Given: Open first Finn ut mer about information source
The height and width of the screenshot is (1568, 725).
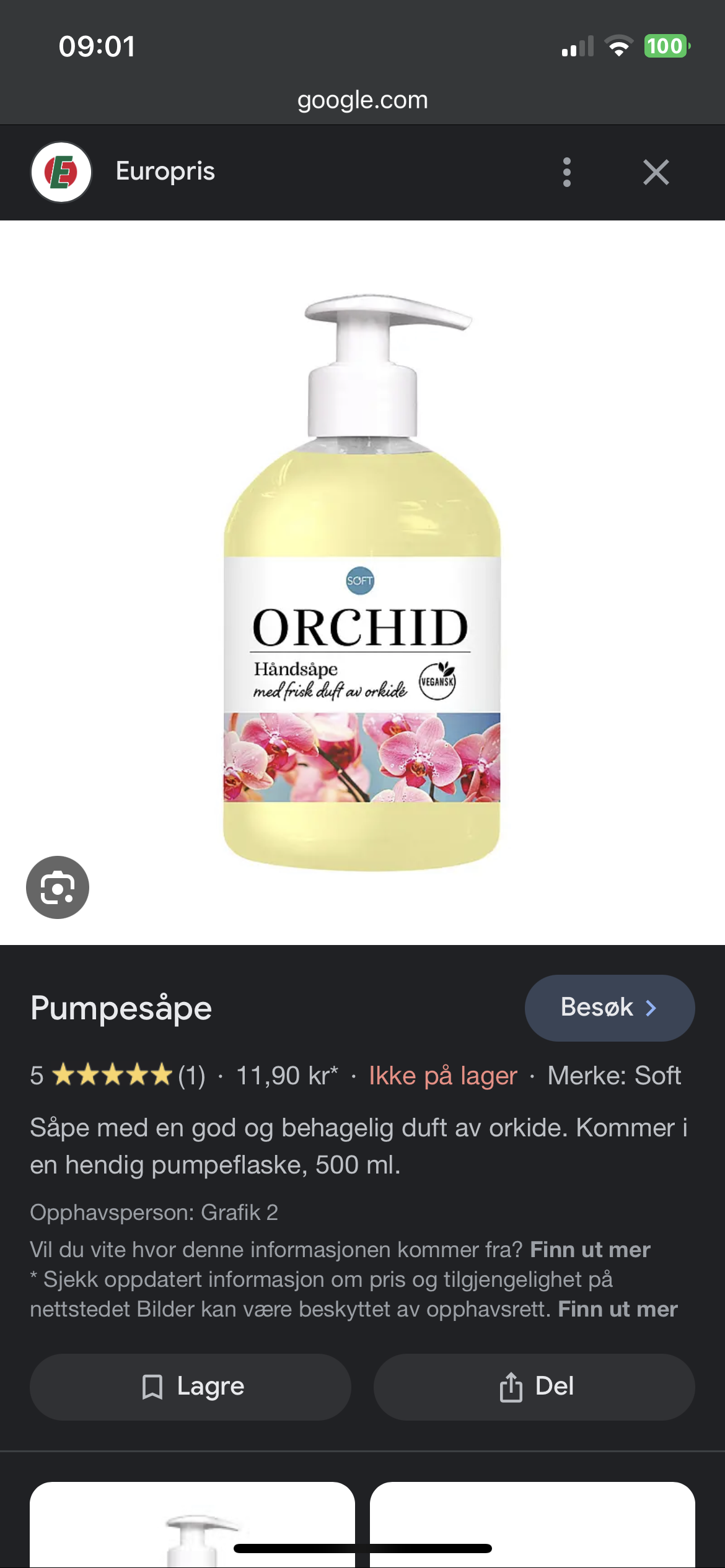Looking at the screenshot, I should point(590,1249).
